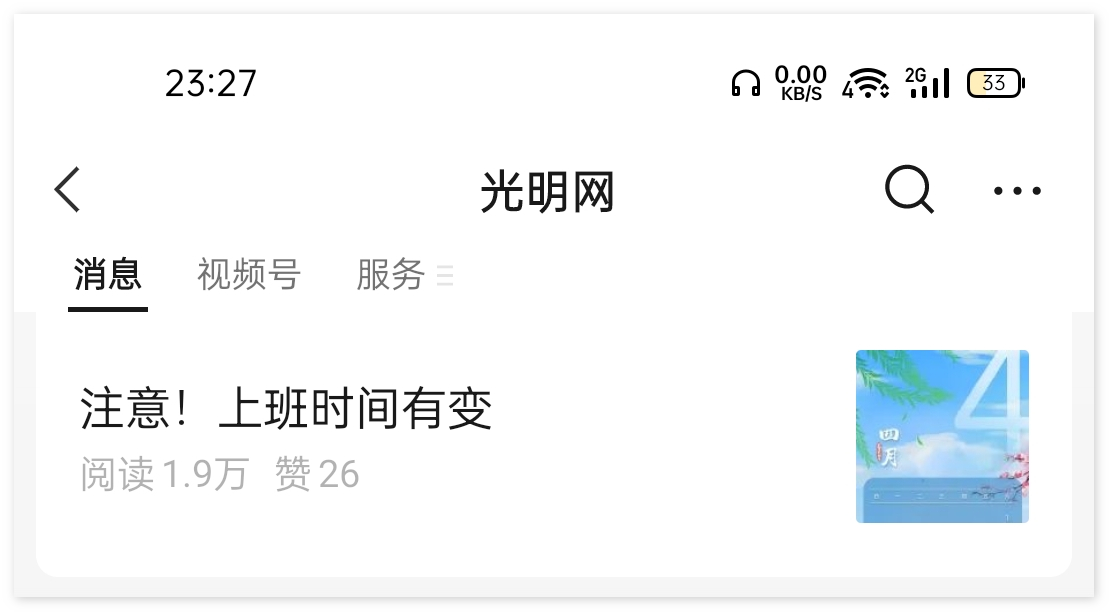Open the three-dot overflow menu
Image resolution: width=1109 pixels, height=612 pixels.
coord(1017,190)
